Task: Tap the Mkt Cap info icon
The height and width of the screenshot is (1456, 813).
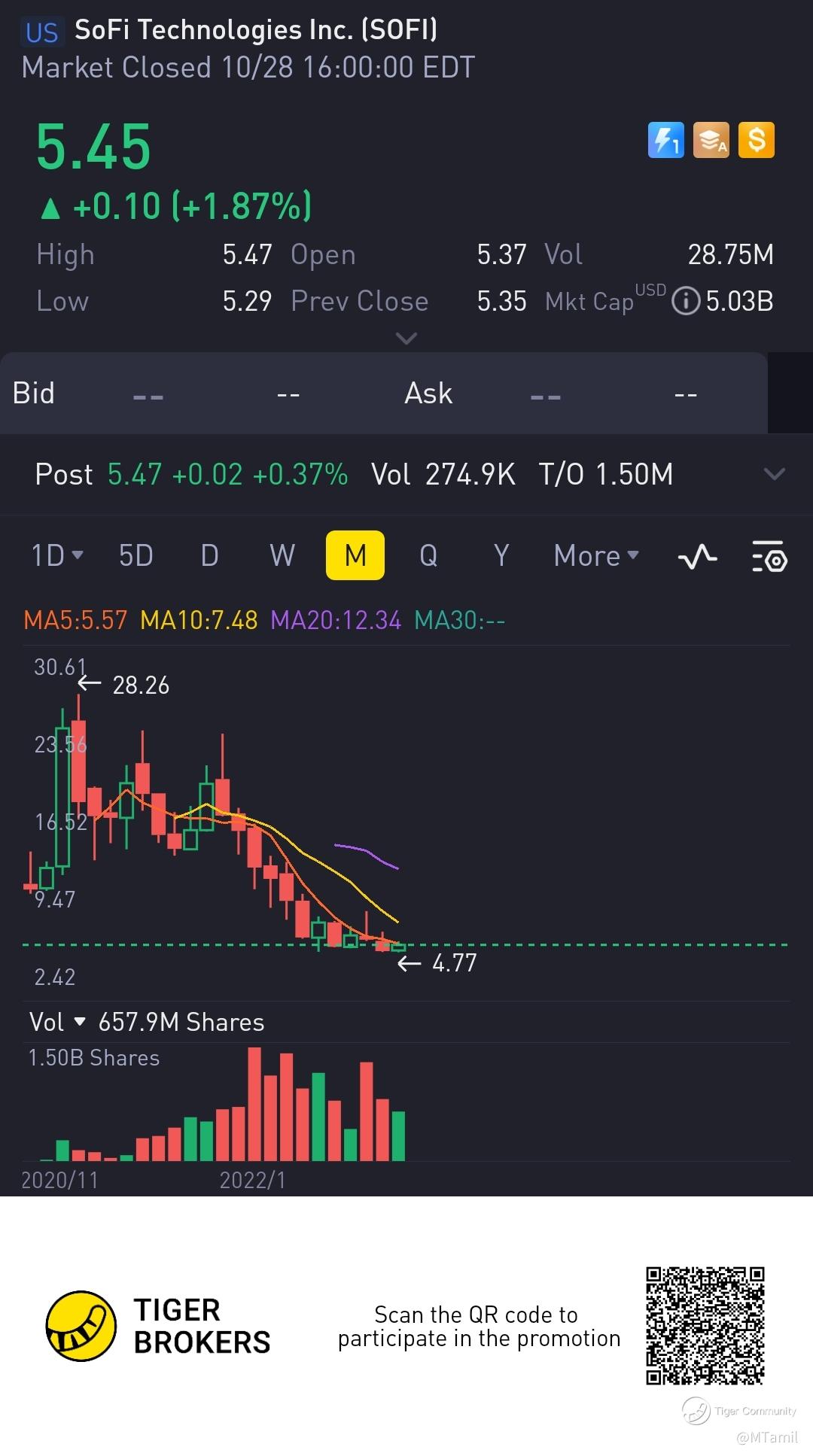Action: coord(685,302)
